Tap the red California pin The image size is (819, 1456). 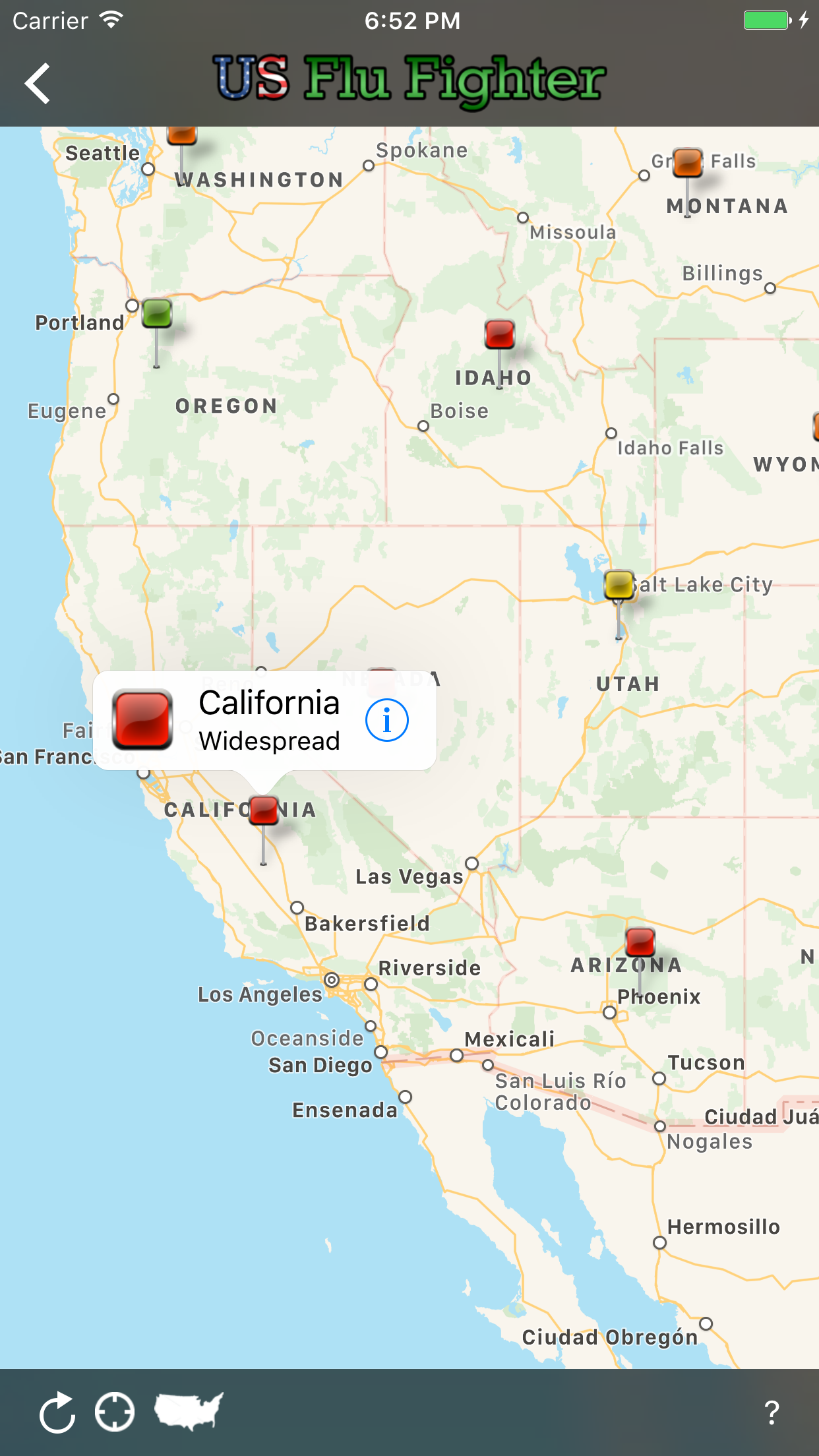[x=264, y=810]
